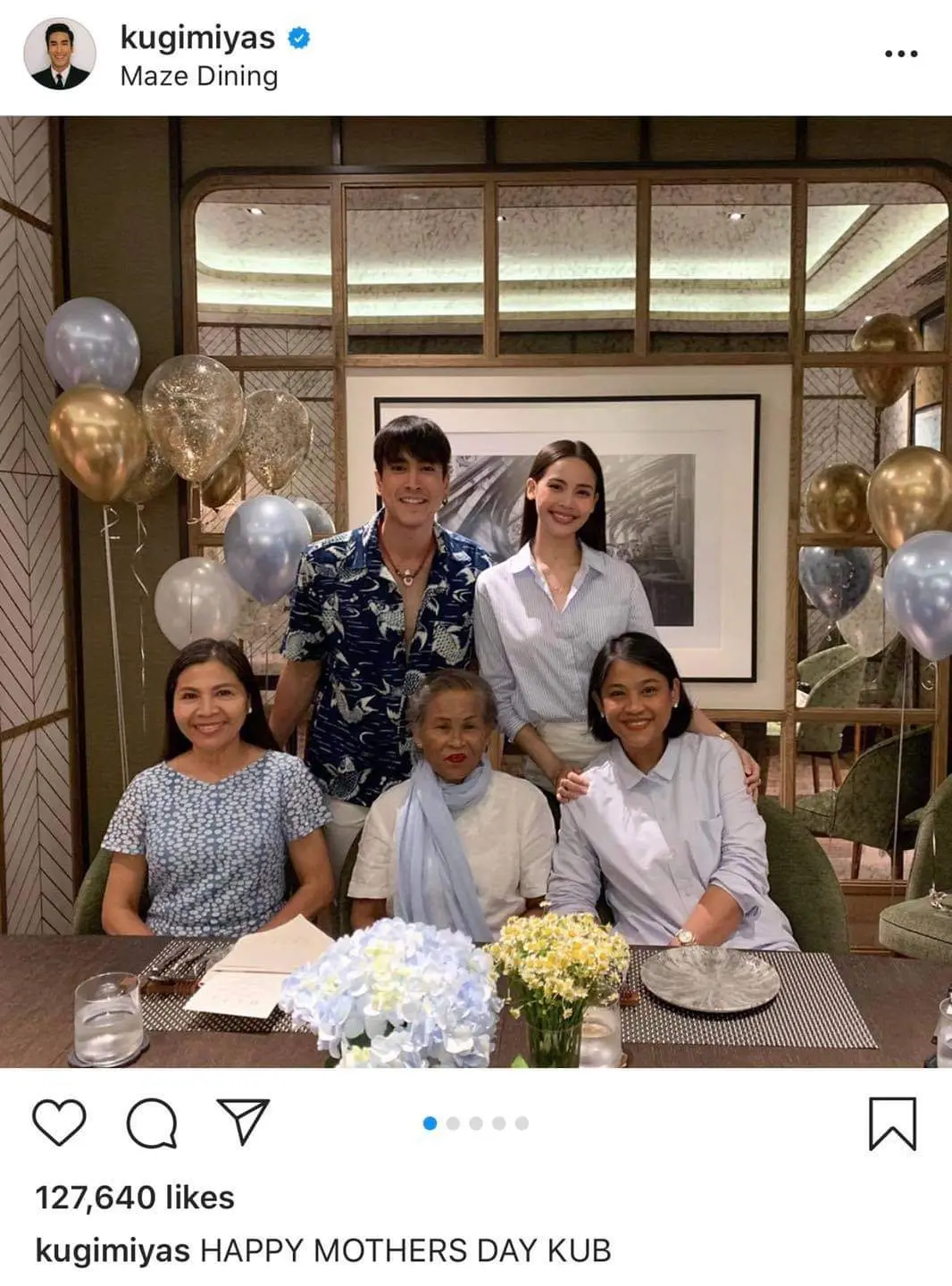Viewport: 952px width, 1286px height.
Task: Open the Maze Dining location
Action: pos(198,77)
